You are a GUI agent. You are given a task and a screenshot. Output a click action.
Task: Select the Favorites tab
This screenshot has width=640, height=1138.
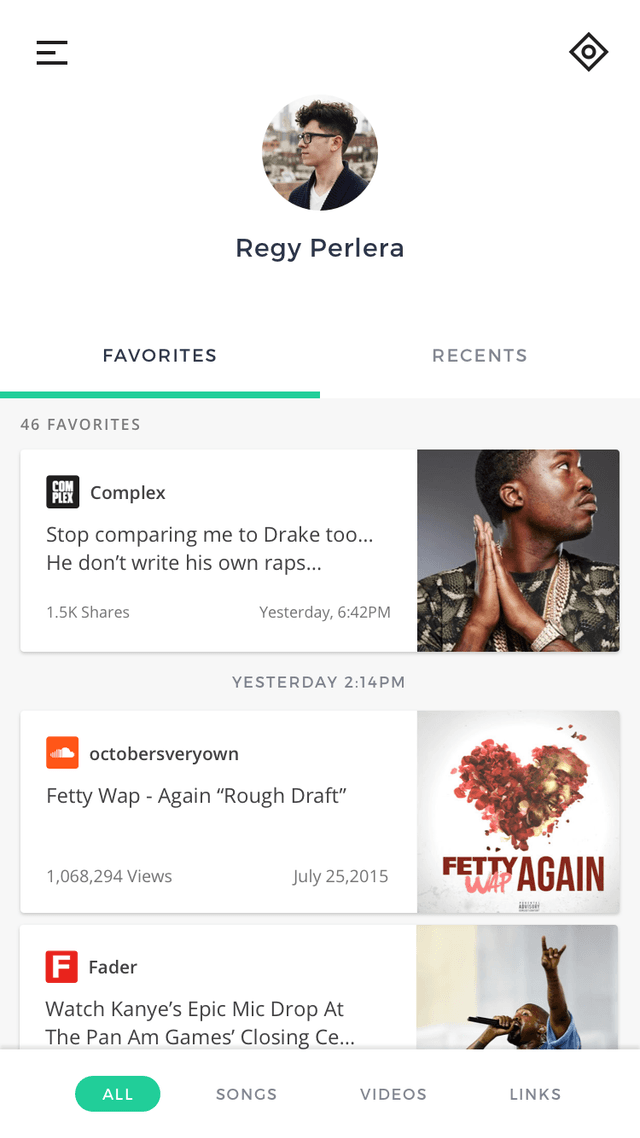tap(160, 356)
